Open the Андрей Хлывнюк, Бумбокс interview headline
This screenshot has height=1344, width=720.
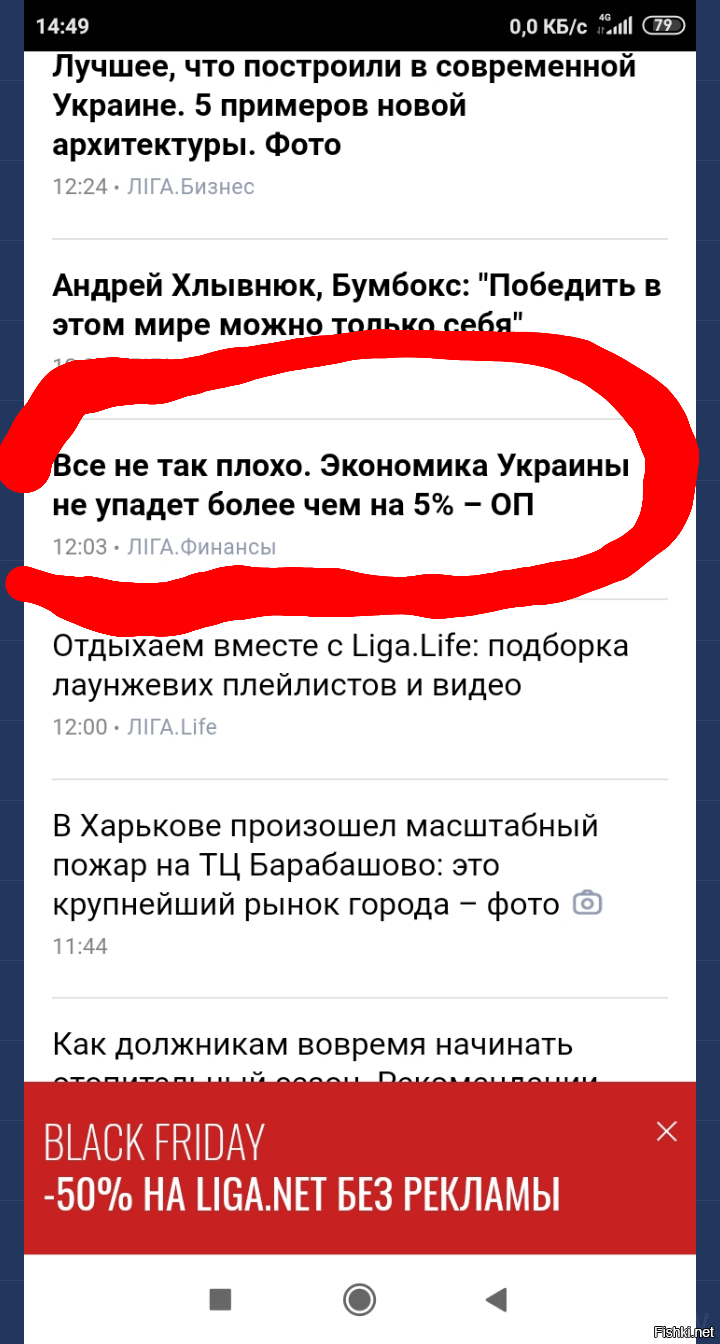(357, 305)
